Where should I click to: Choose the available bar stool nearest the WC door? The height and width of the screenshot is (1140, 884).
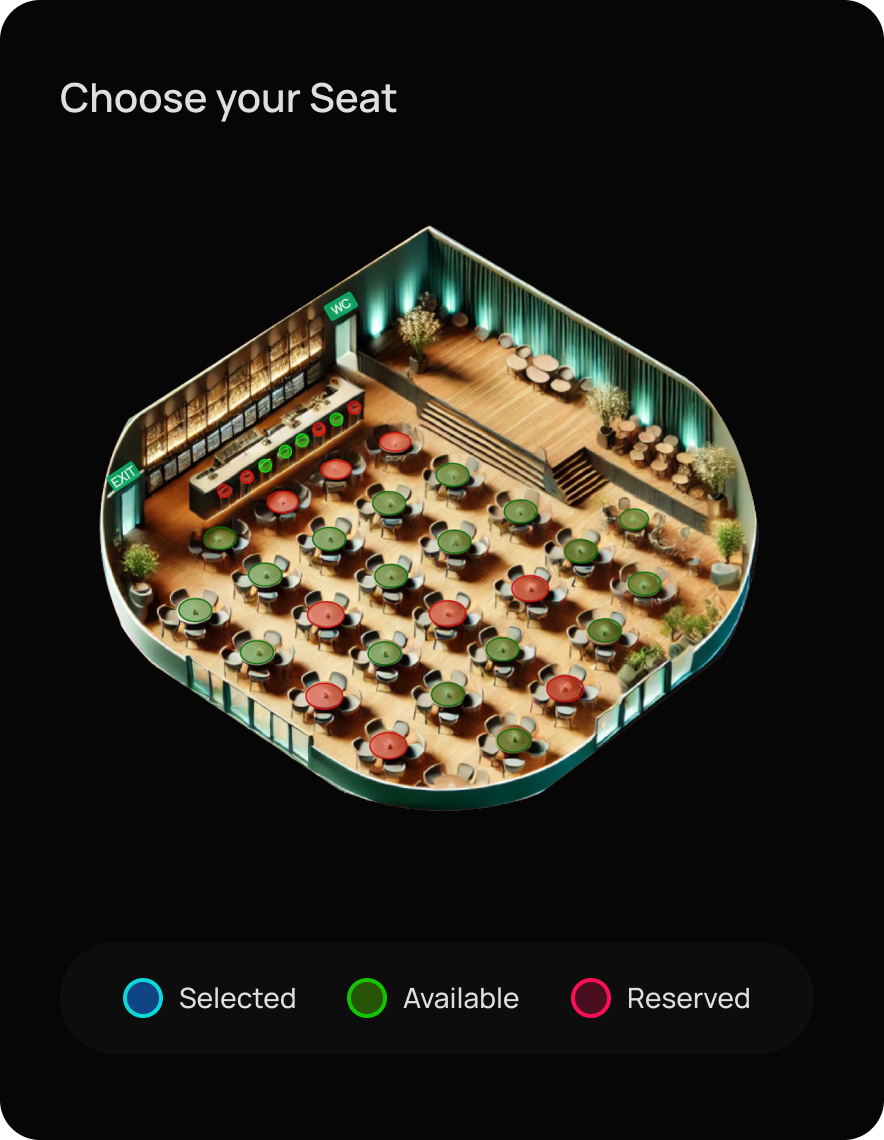tap(337, 418)
